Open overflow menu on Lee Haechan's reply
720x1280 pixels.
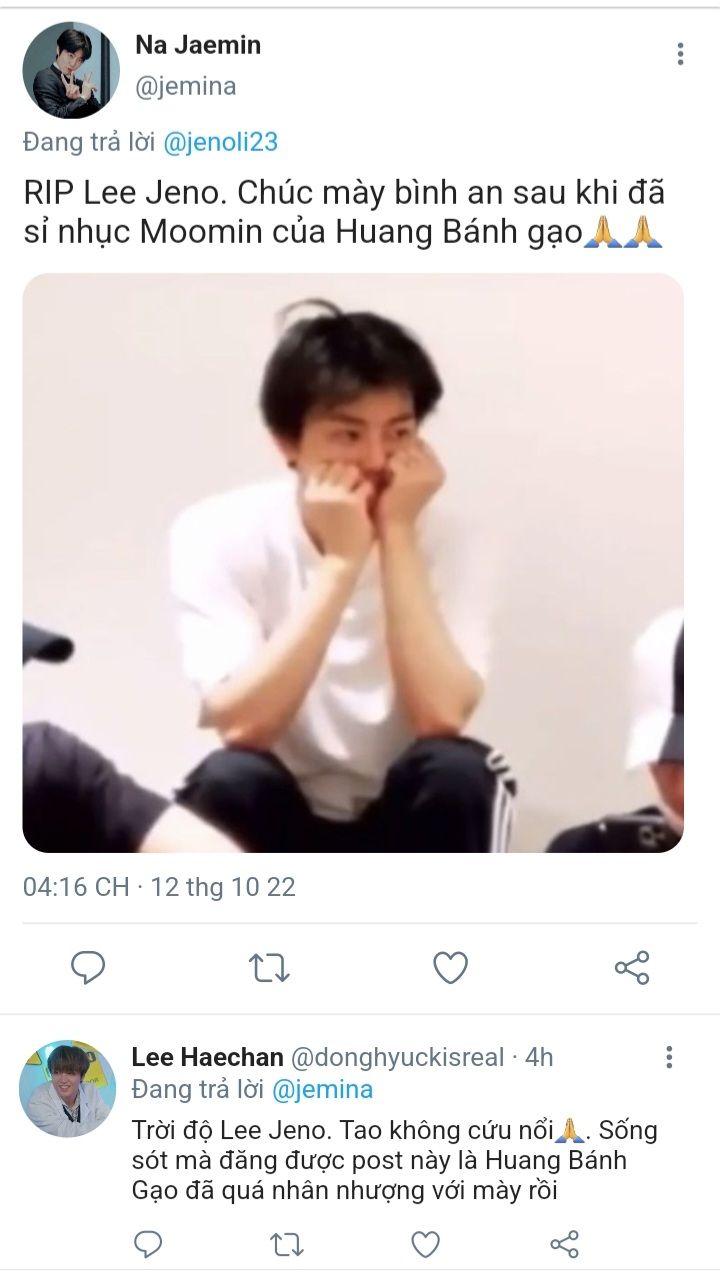669,1057
